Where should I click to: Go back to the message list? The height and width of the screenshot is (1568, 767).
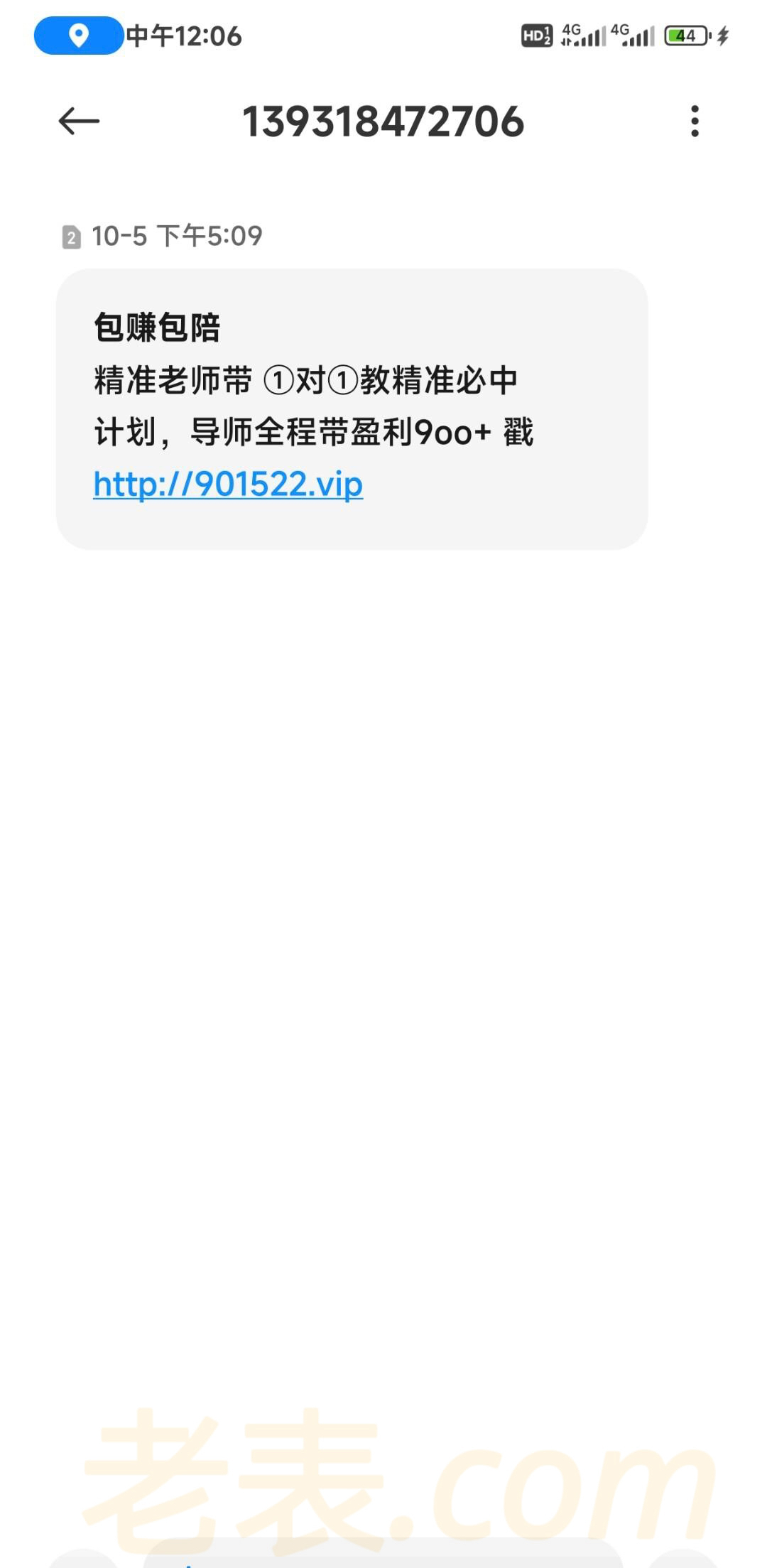(79, 121)
